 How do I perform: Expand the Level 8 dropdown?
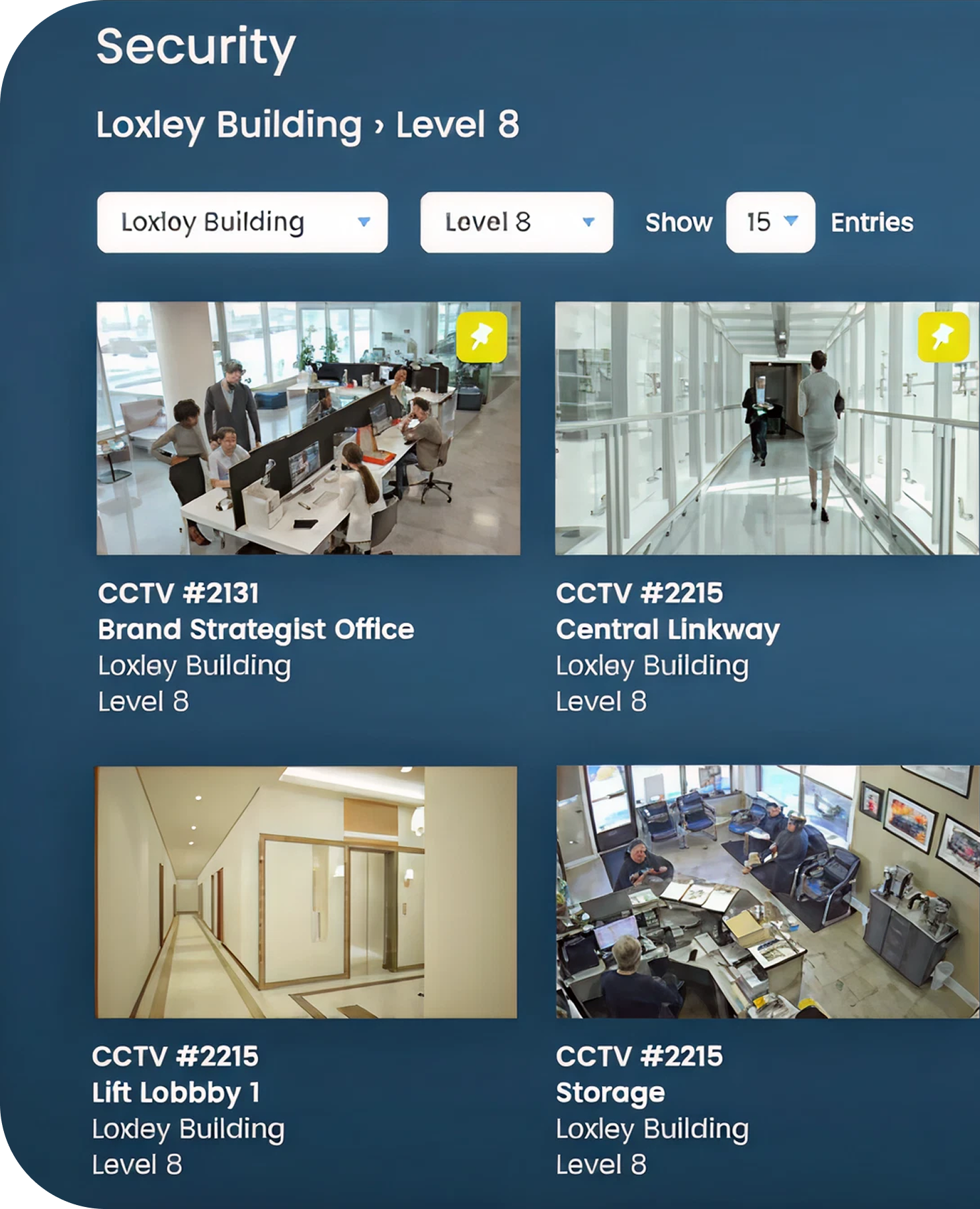tap(516, 222)
